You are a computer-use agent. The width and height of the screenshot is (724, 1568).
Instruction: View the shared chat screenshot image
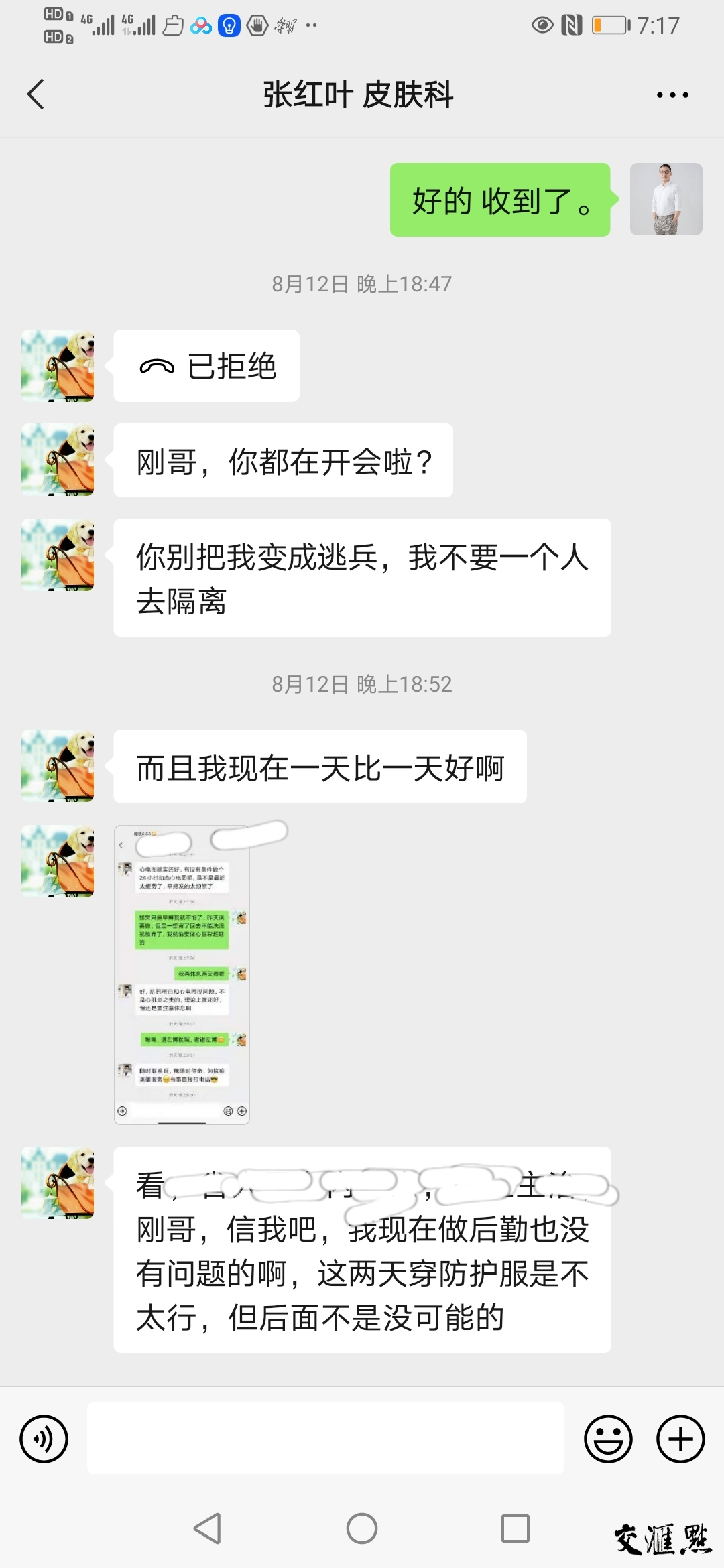click(182, 974)
